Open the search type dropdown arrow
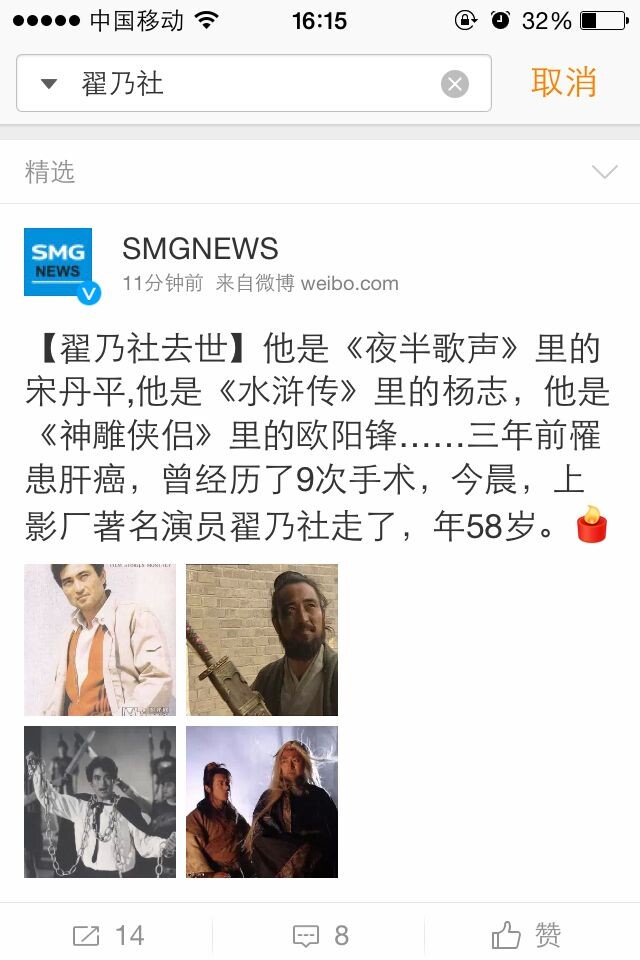Screen dimensions: 640x960 (x=48, y=84)
